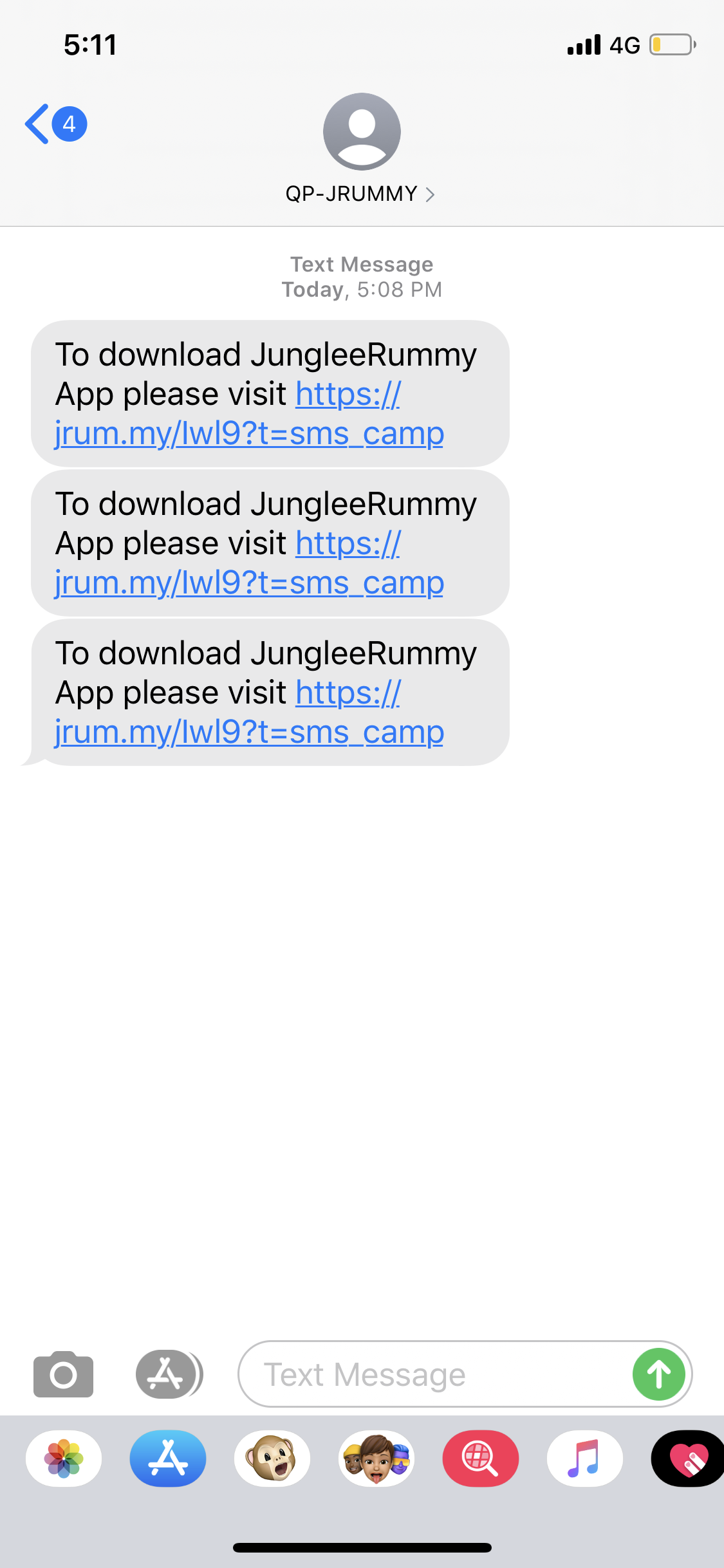Open the images search app

click(481, 1459)
